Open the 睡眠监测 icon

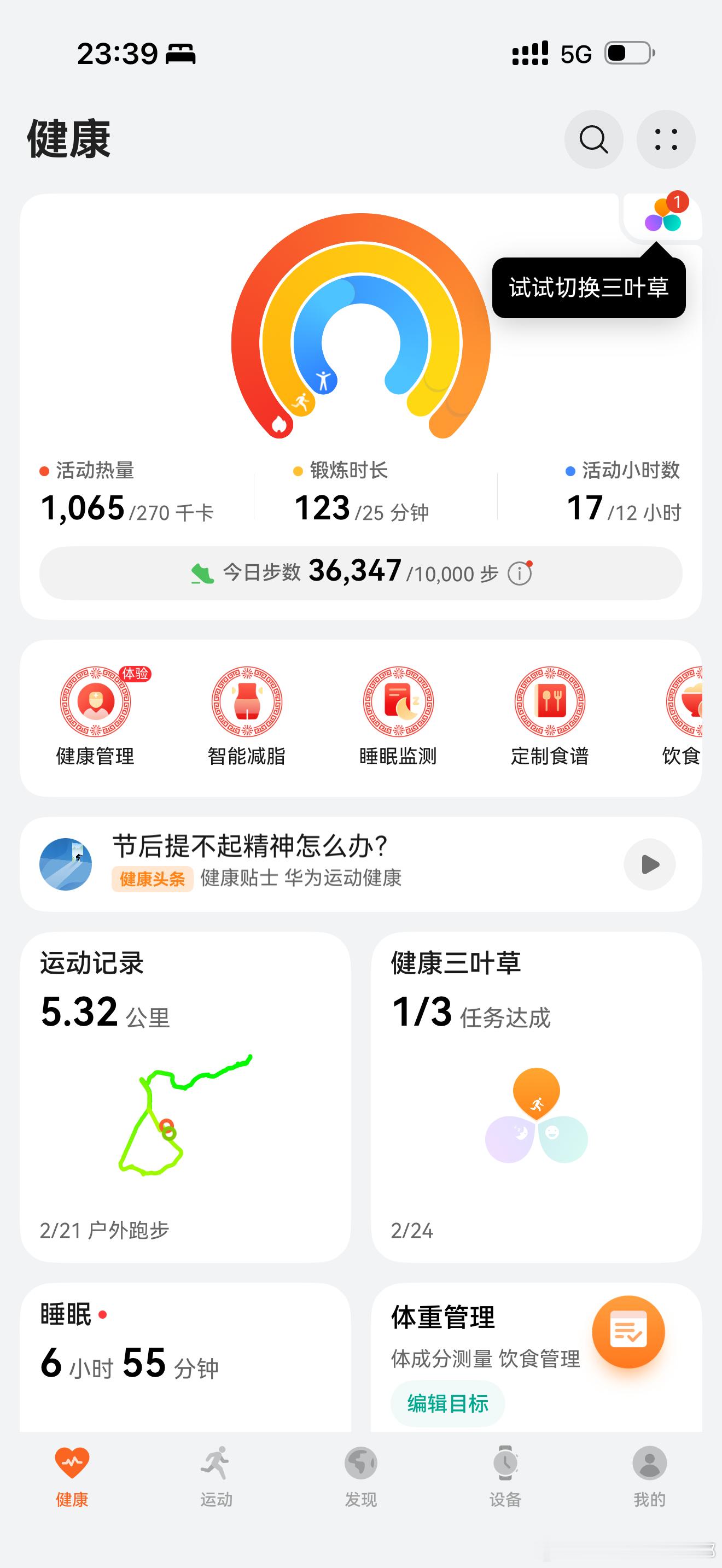(x=397, y=701)
